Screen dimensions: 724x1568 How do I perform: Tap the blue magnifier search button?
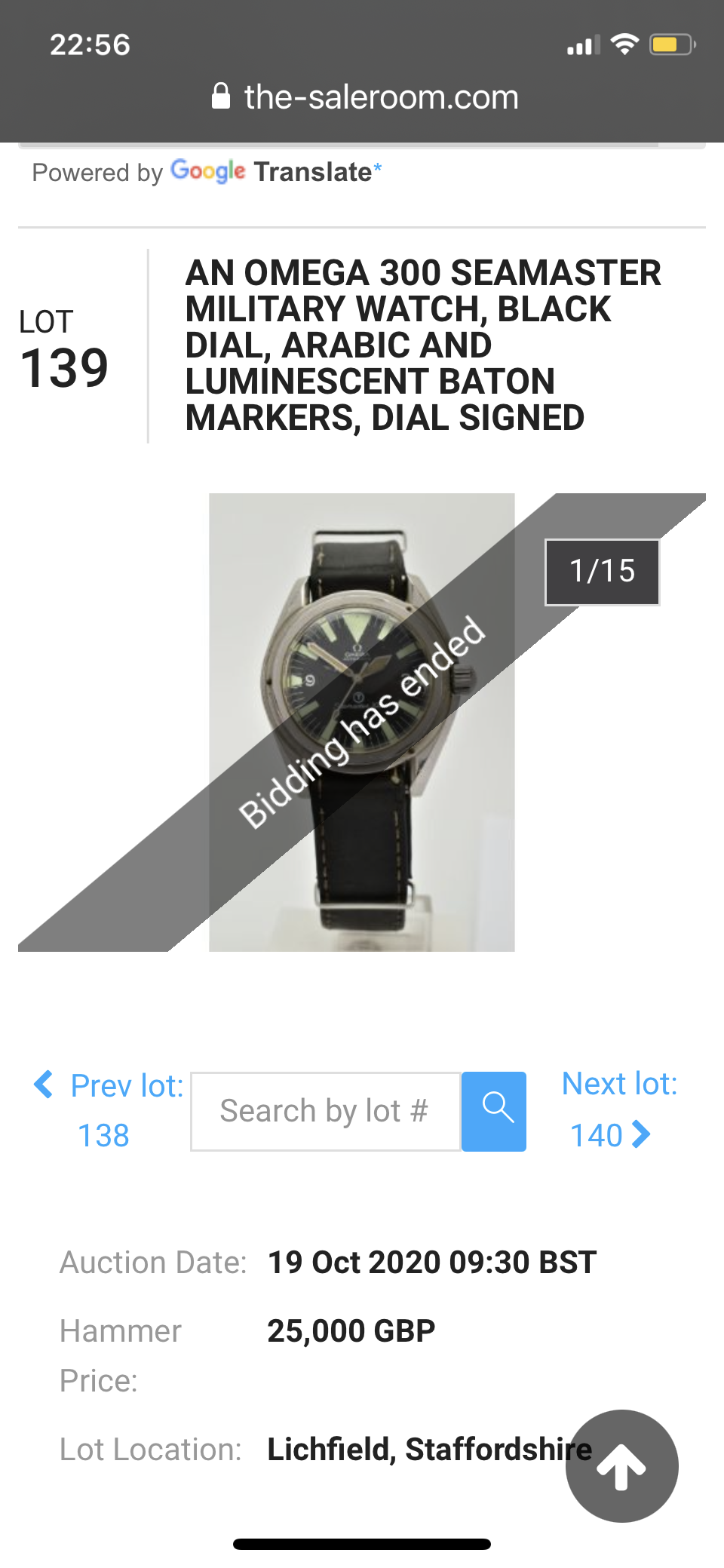pyautogui.click(x=494, y=1111)
